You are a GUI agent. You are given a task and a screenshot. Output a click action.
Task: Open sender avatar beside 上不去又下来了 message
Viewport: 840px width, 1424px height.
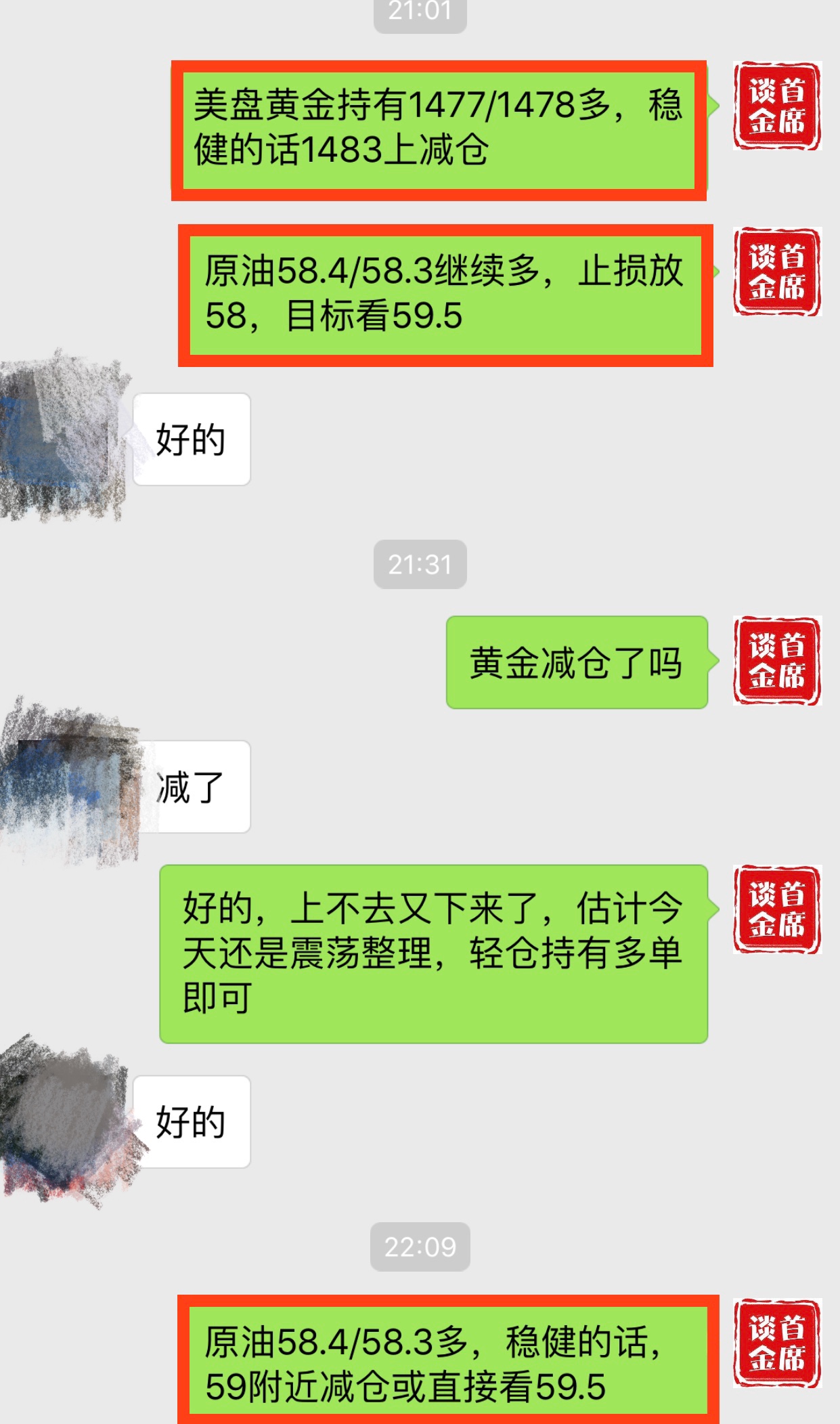776,910
